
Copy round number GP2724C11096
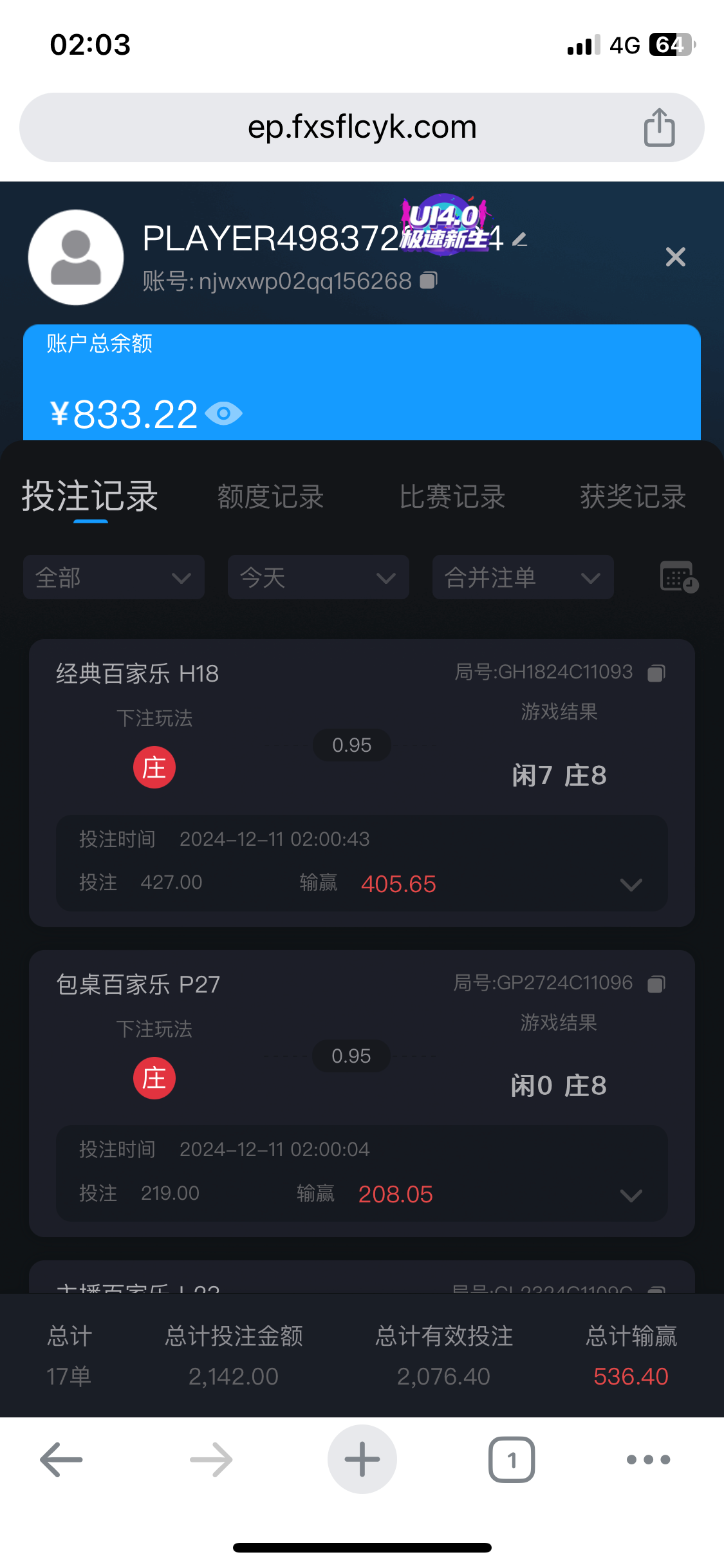coord(656,984)
